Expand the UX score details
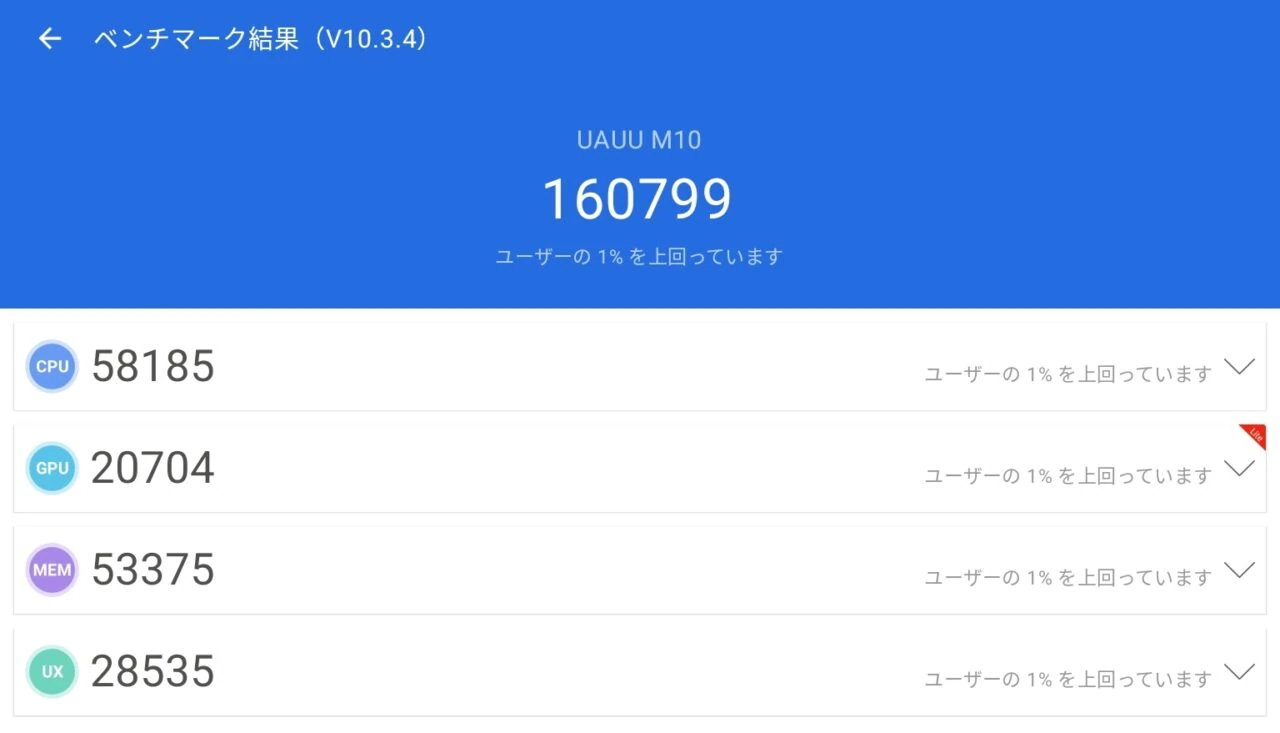Viewport: 1280px width, 733px height. click(x=1239, y=671)
